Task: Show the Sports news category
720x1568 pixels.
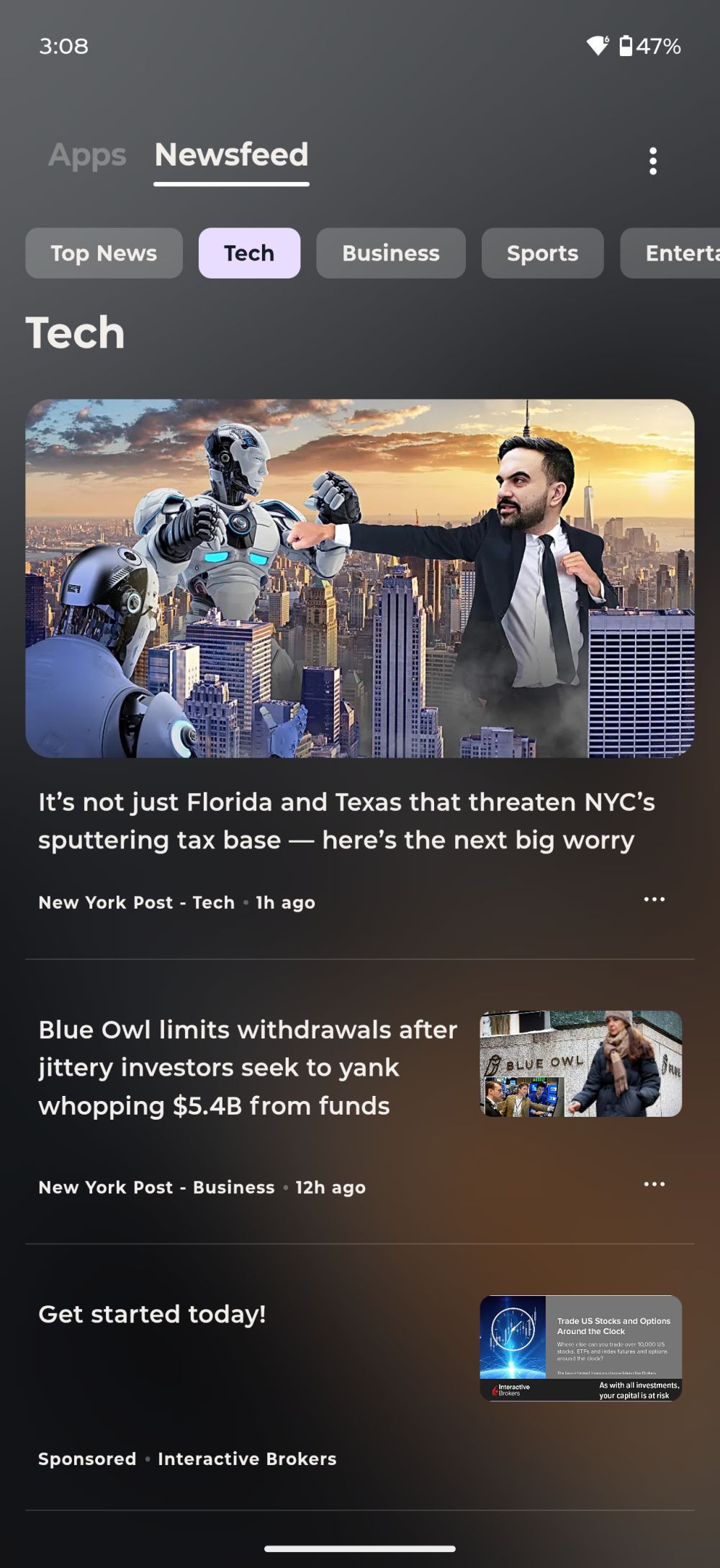Action: pos(542,253)
